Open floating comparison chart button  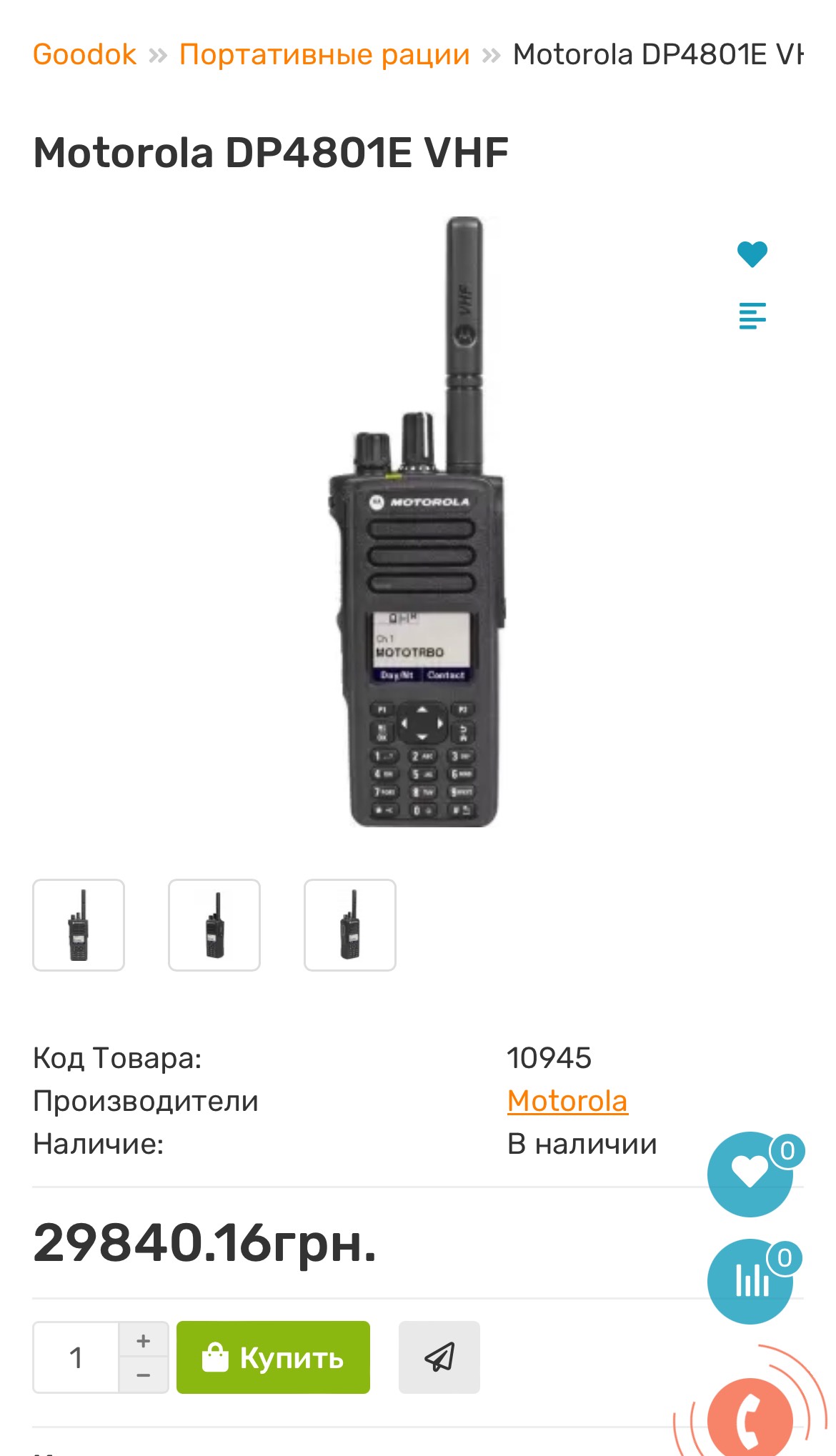[x=750, y=1281]
